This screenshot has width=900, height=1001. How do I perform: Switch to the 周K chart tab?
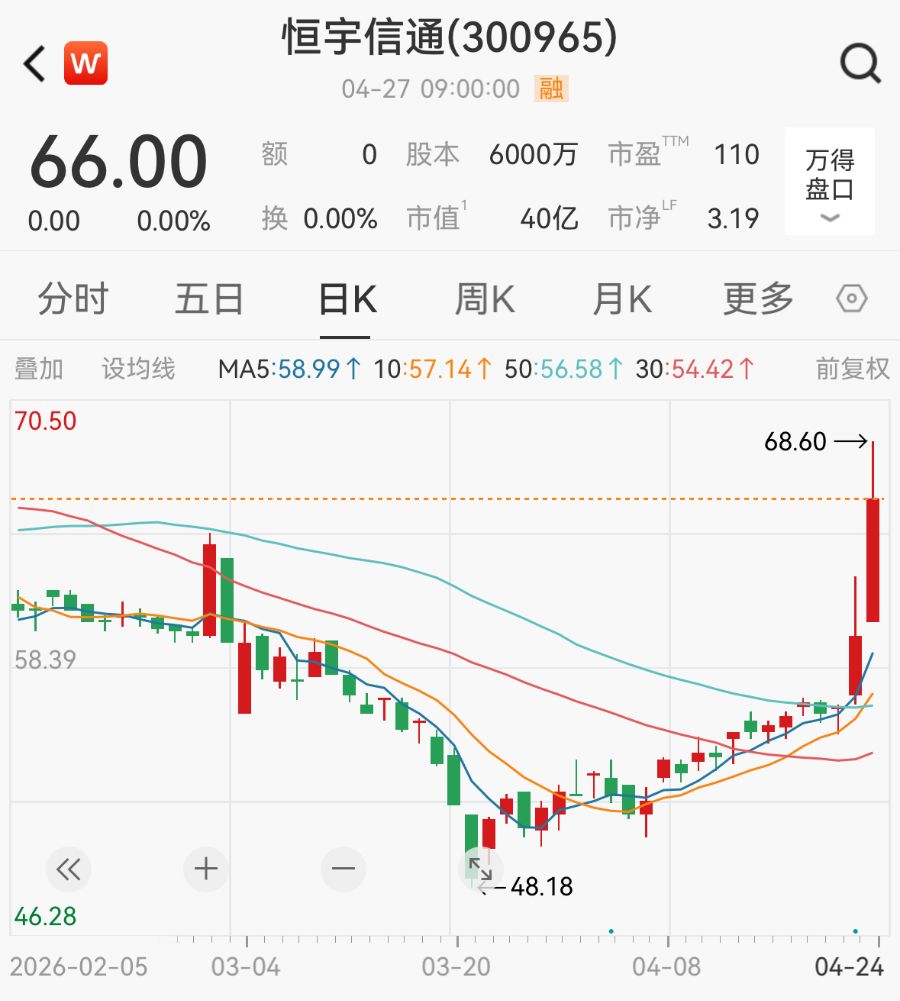click(485, 299)
